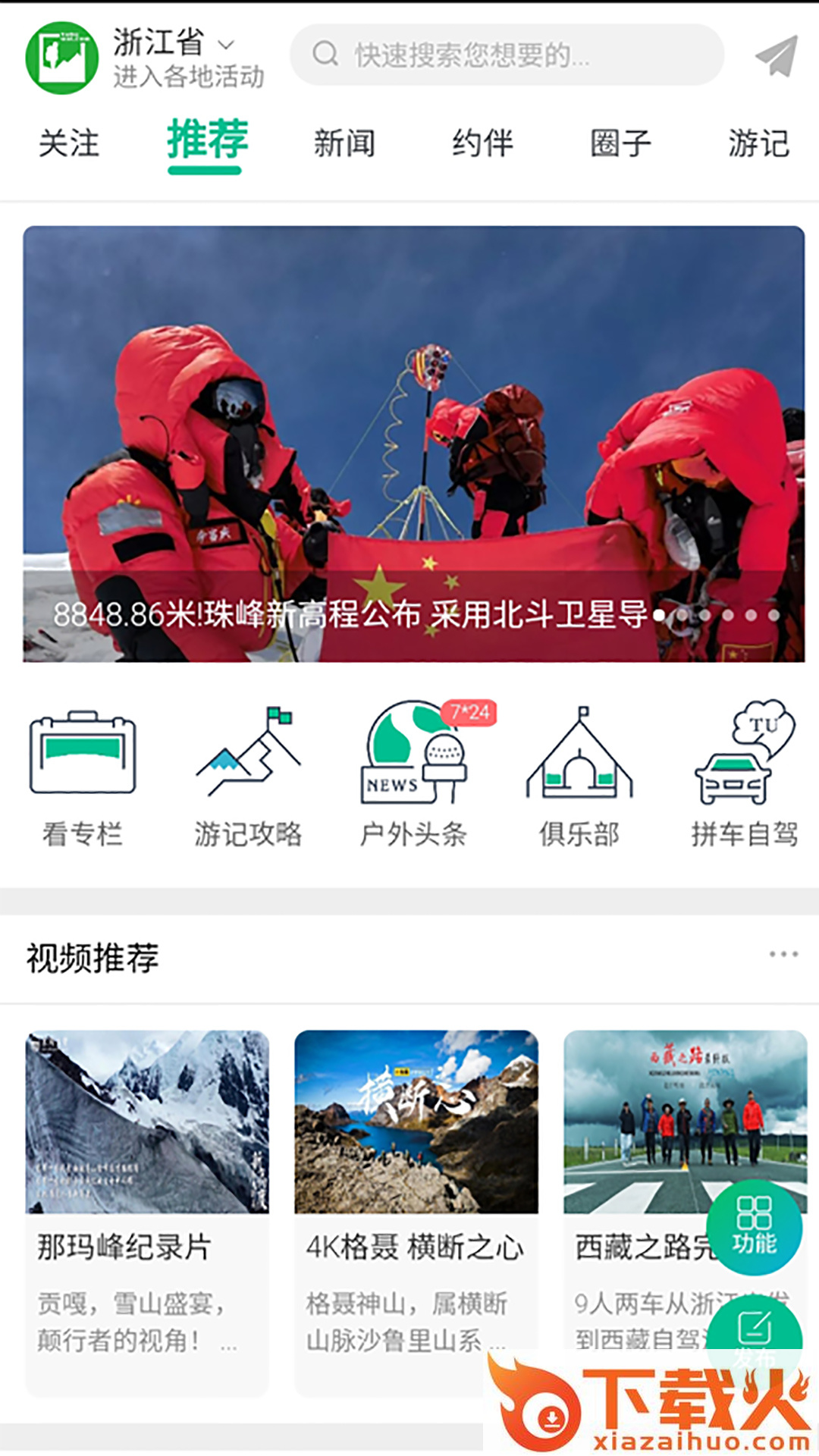Viewport: 819px width, 1456px height.
Task: Open the 珠峰新高程 banner article
Action: point(413,444)
